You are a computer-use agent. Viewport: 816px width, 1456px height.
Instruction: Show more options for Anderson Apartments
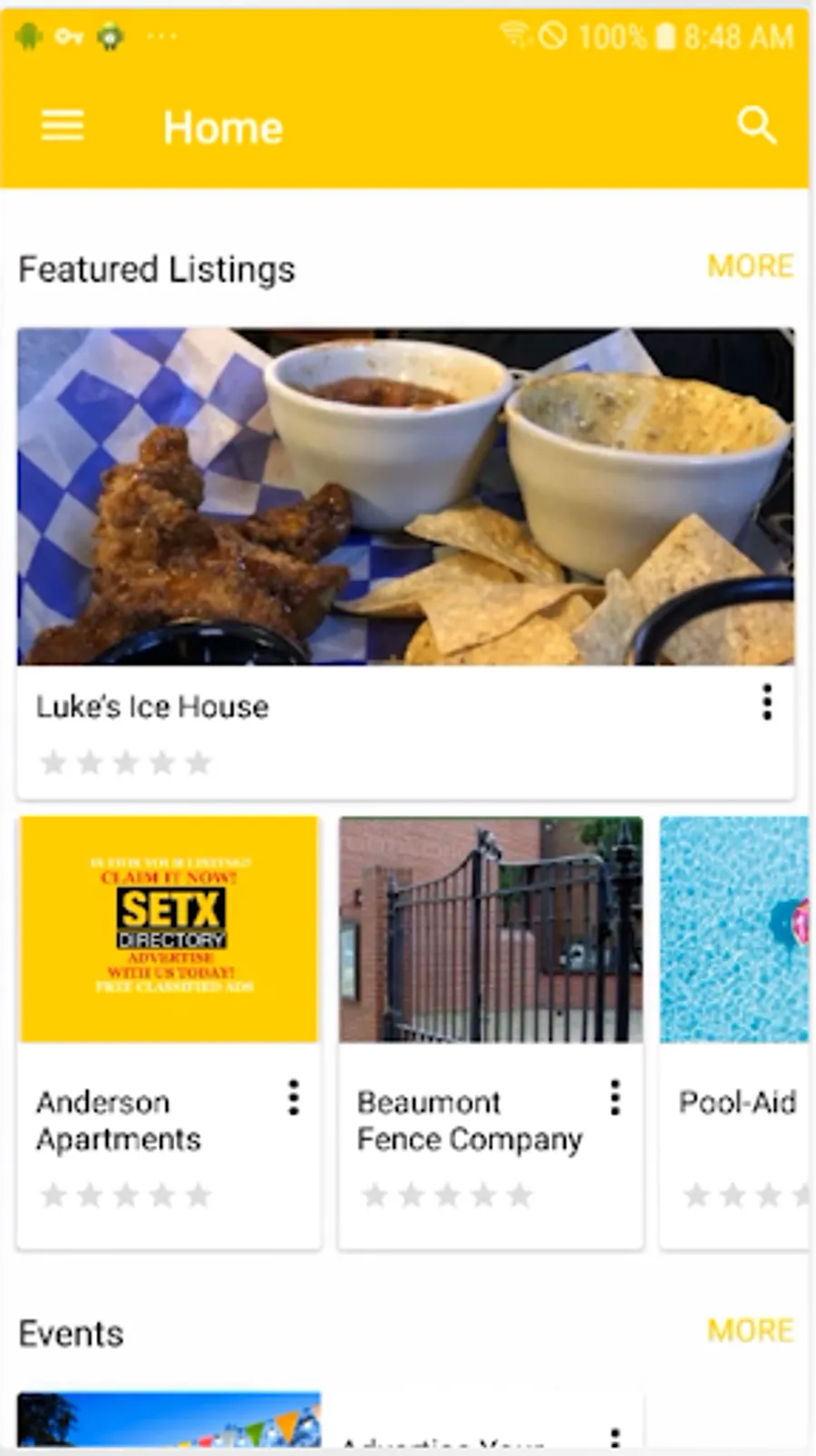coord(293,1098)
